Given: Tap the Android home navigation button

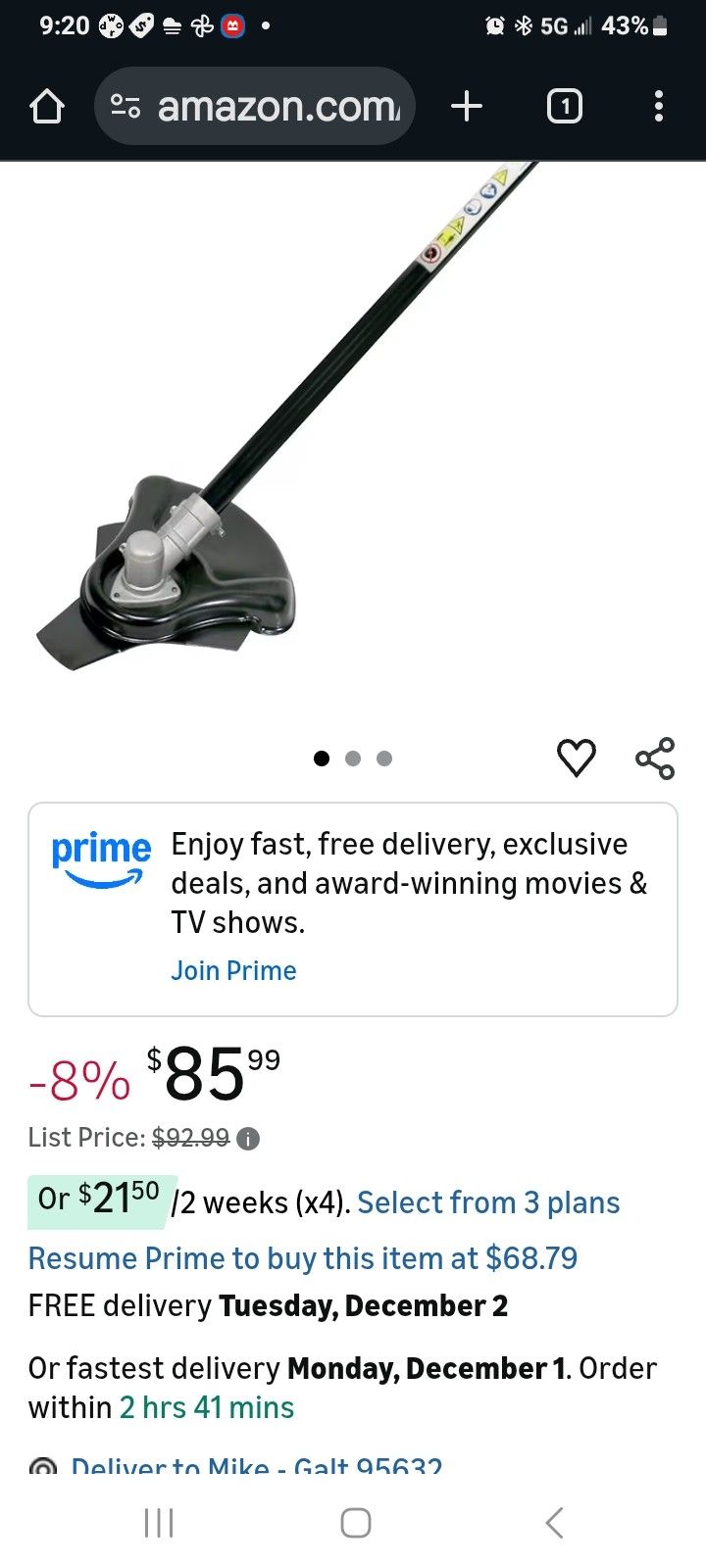Looking at the screenshot, I should tap(353, 1523).
